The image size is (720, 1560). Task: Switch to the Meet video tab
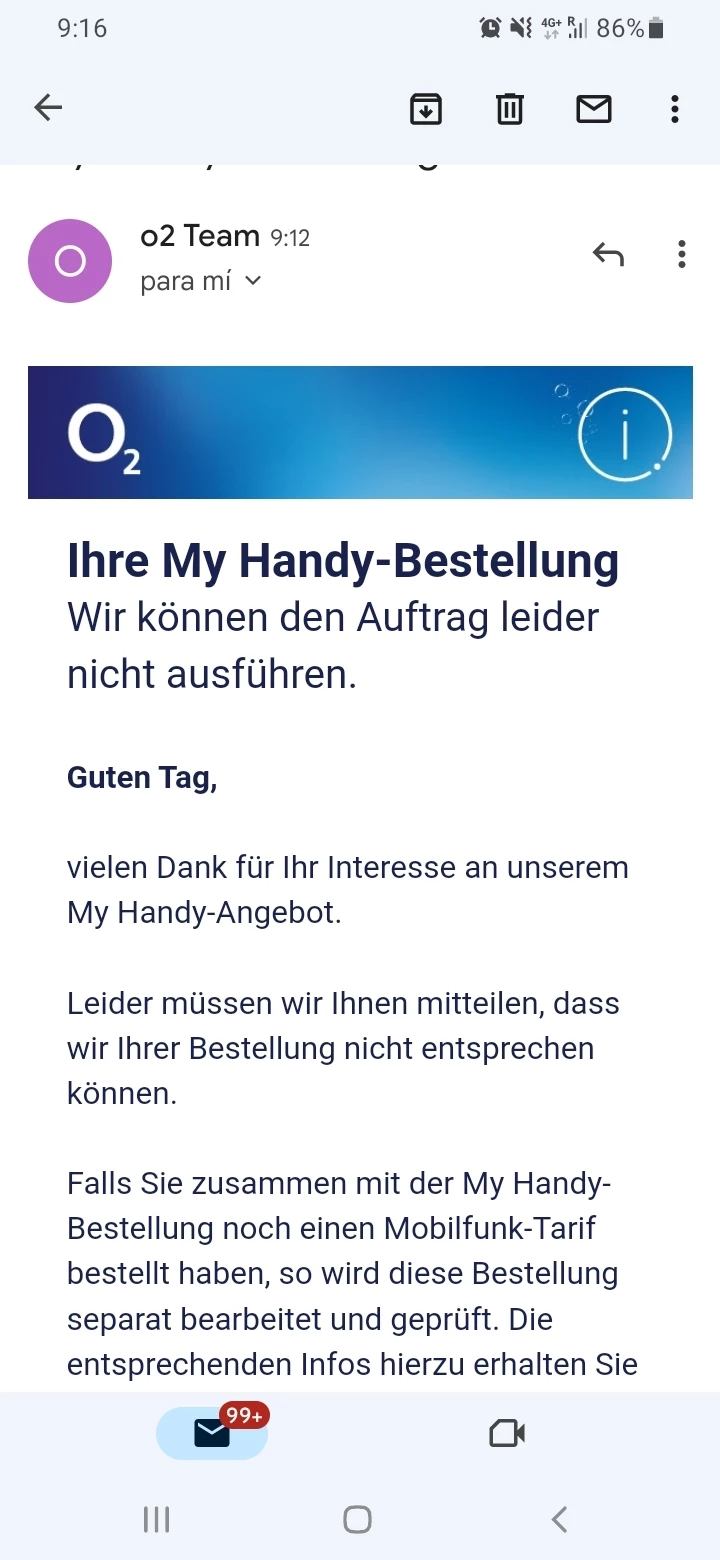coord(507,1434)
